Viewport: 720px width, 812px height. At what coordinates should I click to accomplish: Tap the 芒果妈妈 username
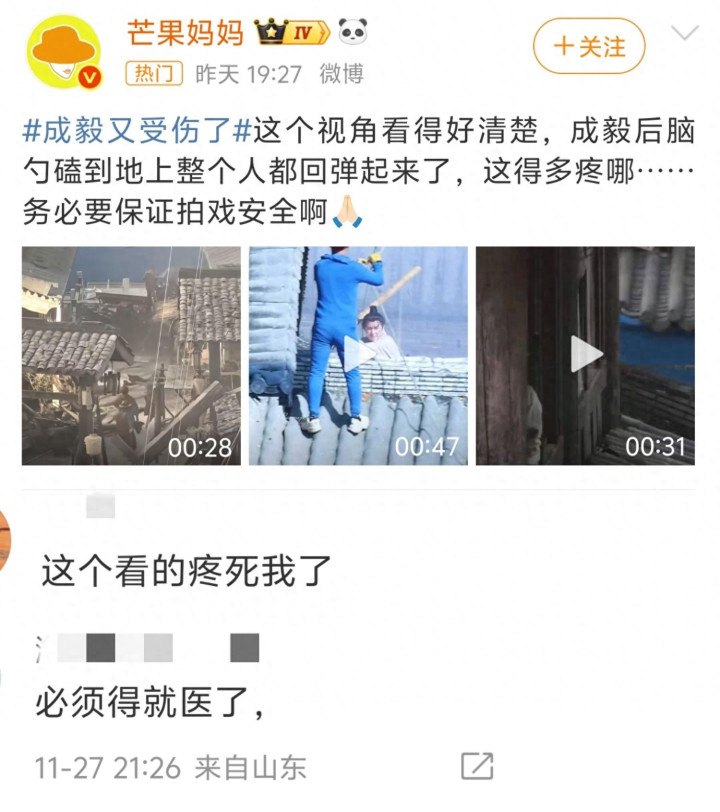pyautogui.click(x=185, y=32)
